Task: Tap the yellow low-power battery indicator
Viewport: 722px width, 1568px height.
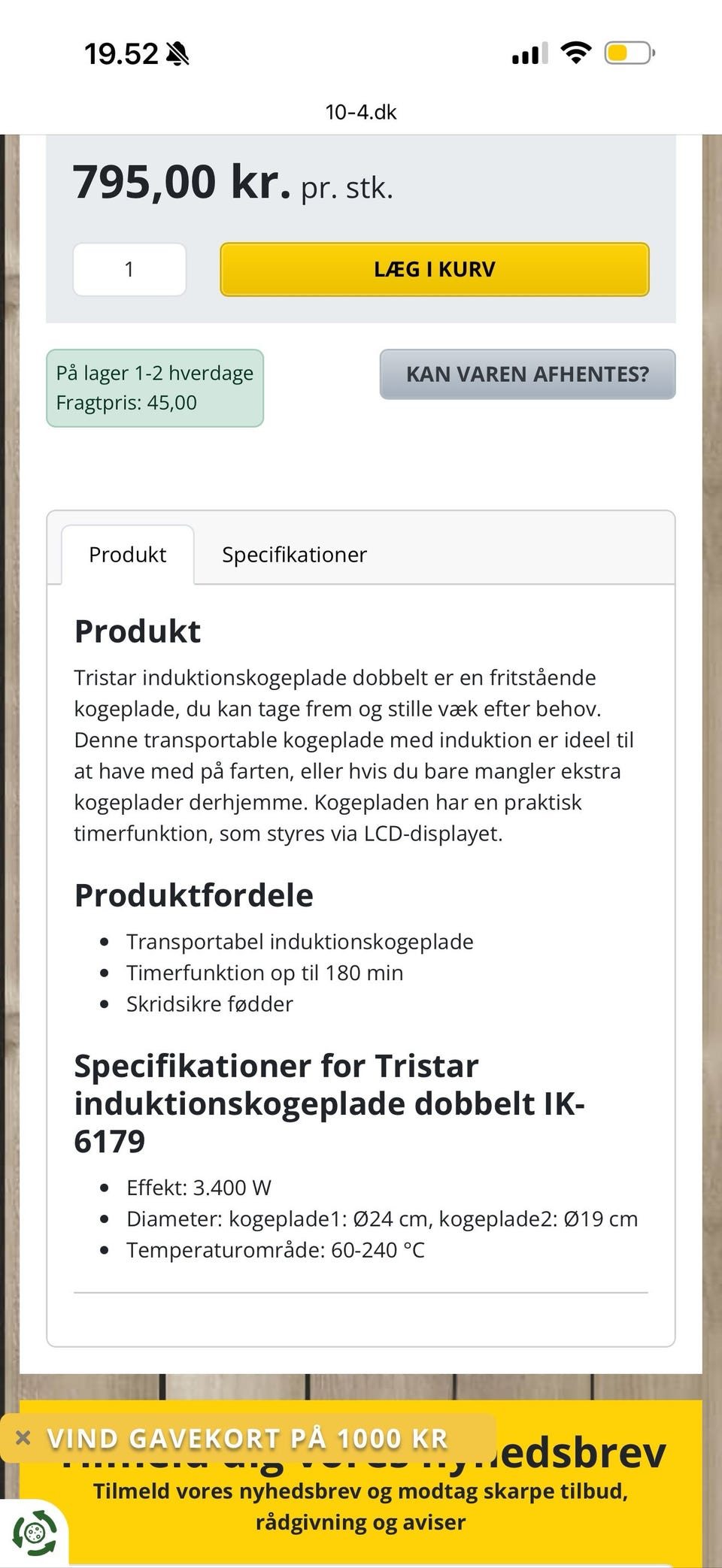Action: click(x=624, y=53)
